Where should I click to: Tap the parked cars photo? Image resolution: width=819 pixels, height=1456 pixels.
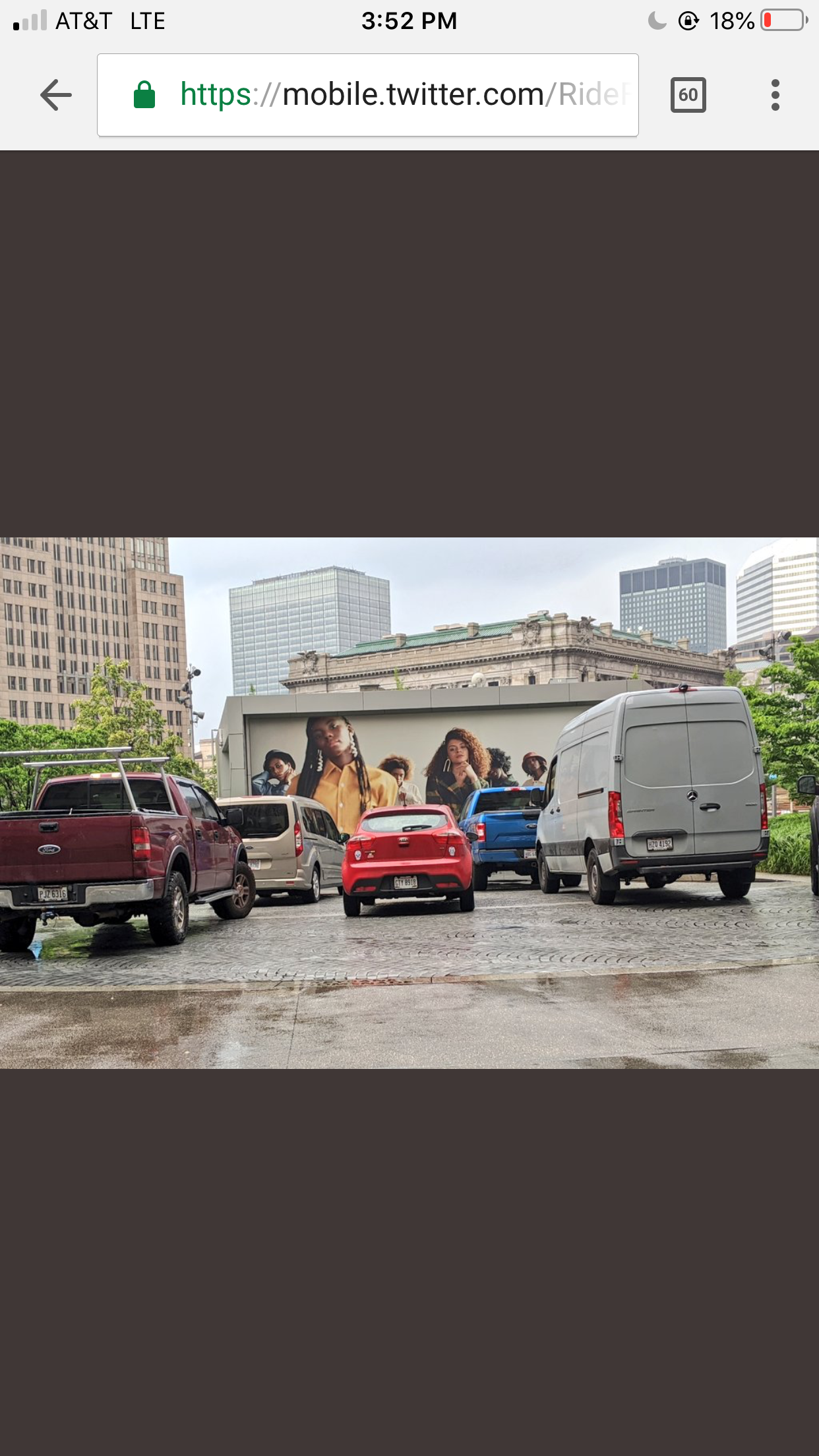pos(409,803)
